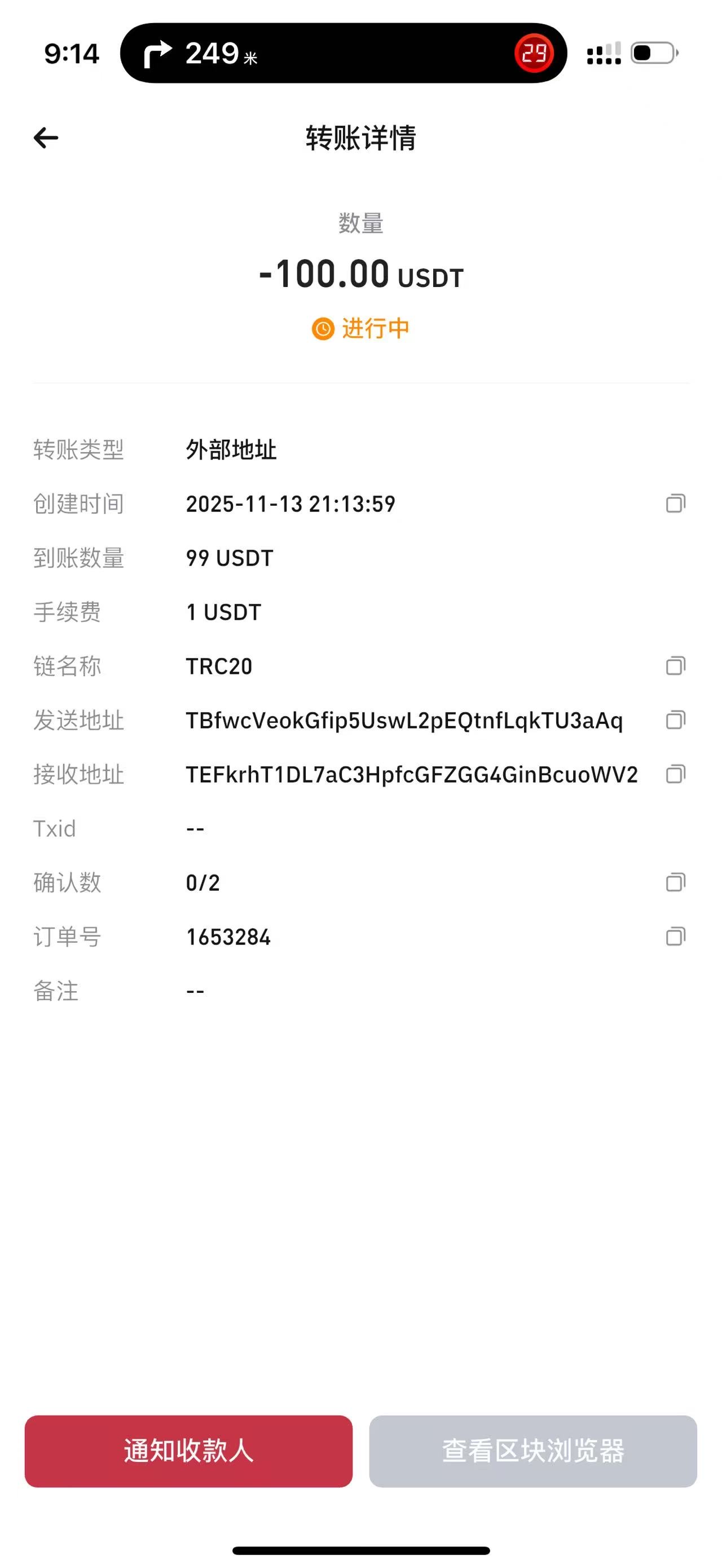This screenshot has width=722, height=1568.
Task: Open 查看区块浏览器 block explorer
Action: [532, 1451]
